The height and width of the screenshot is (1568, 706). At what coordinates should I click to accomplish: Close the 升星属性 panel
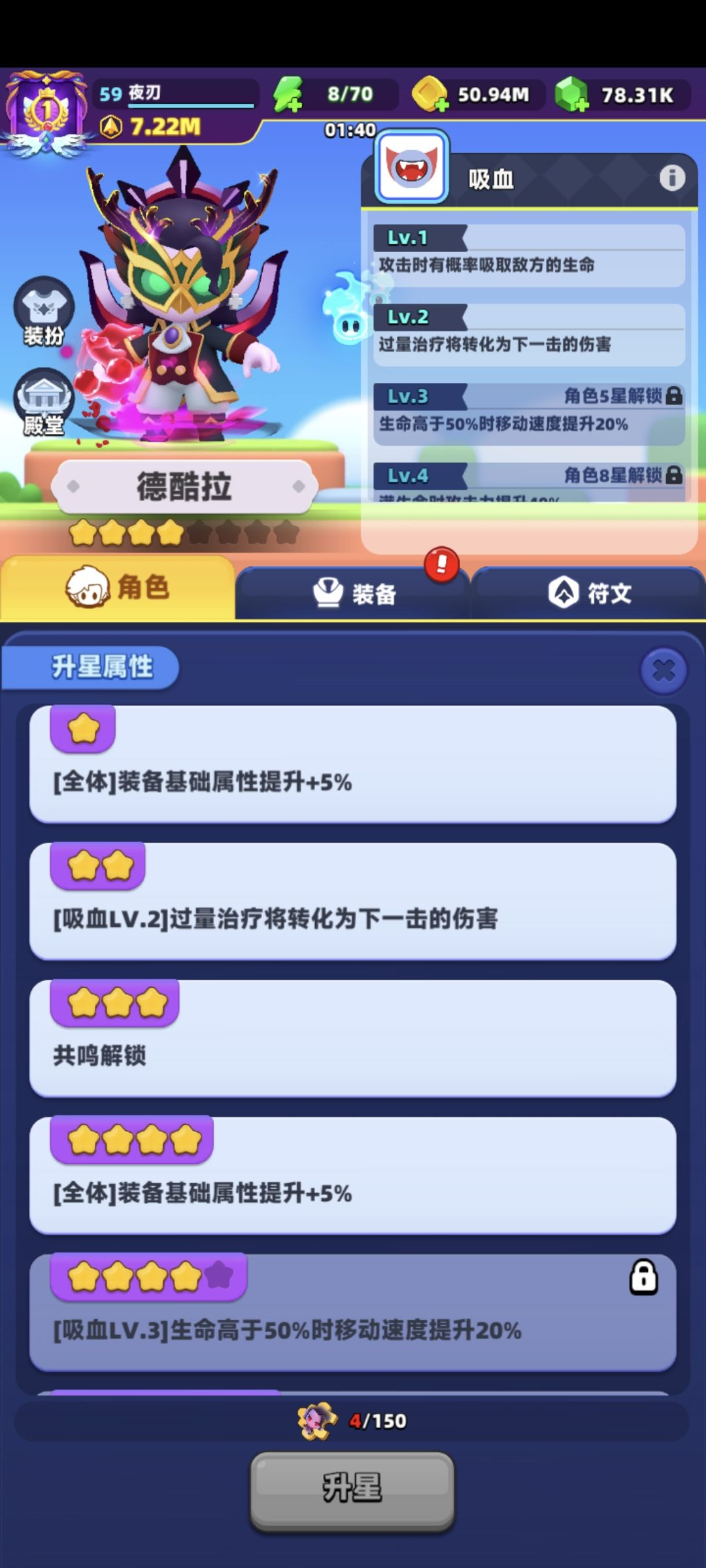click(x=664, y=670)
